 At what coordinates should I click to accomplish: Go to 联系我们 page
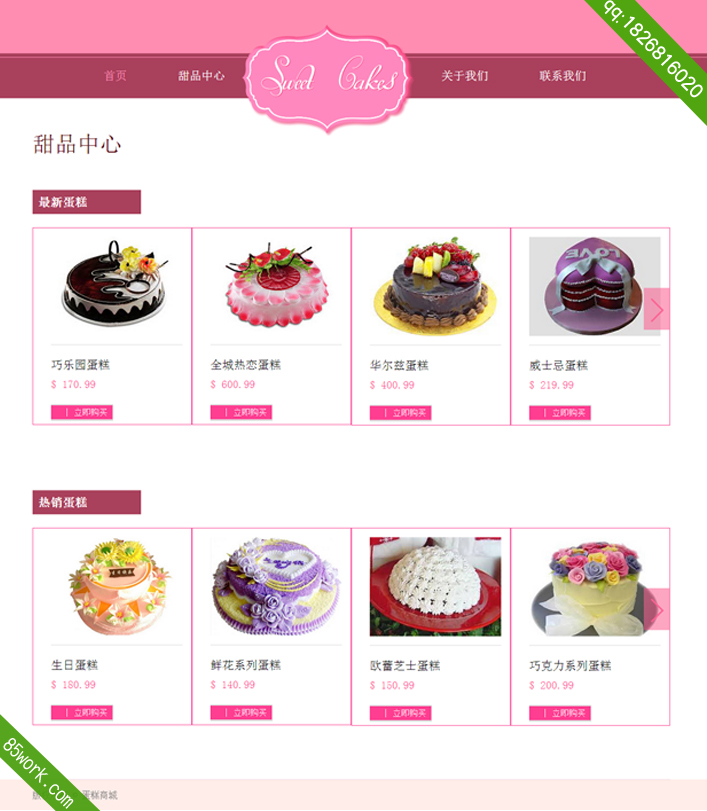(x=562, y=76)
